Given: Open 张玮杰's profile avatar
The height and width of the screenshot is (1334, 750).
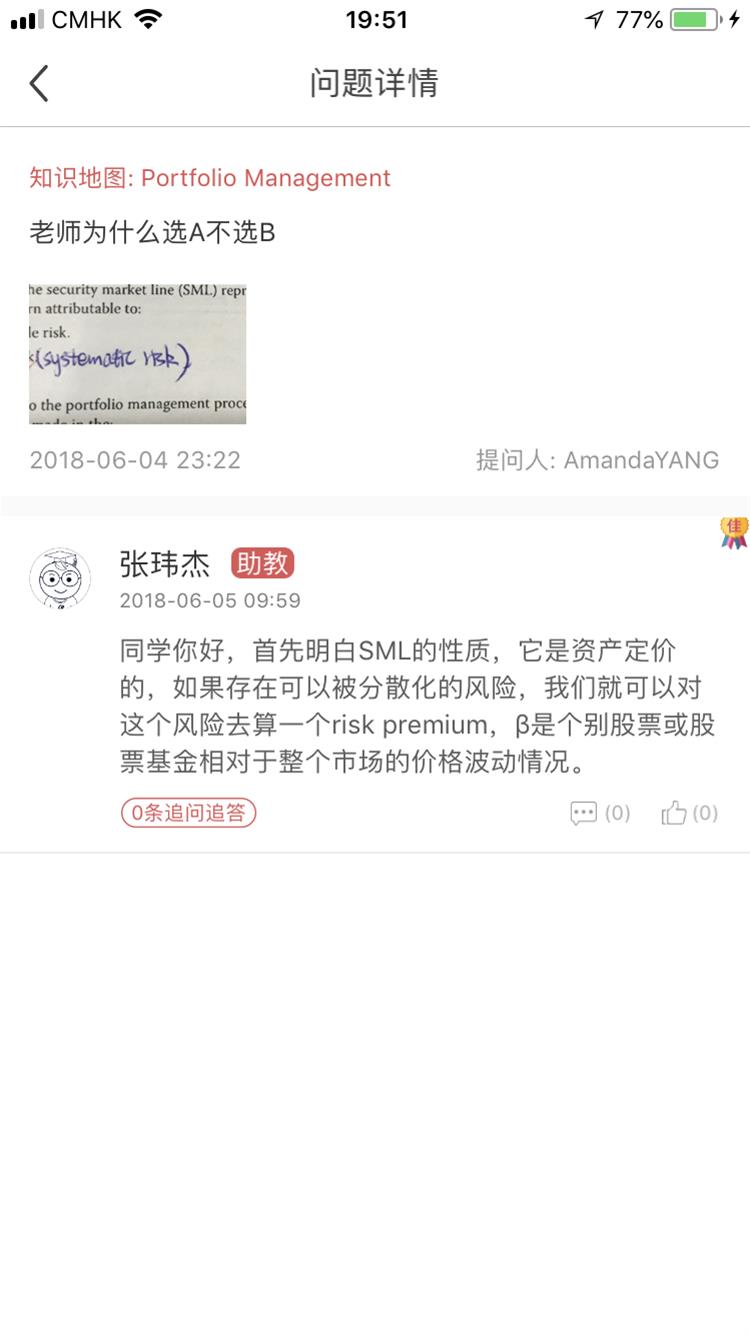Looking at the screenshot, I should pos(60,578).
